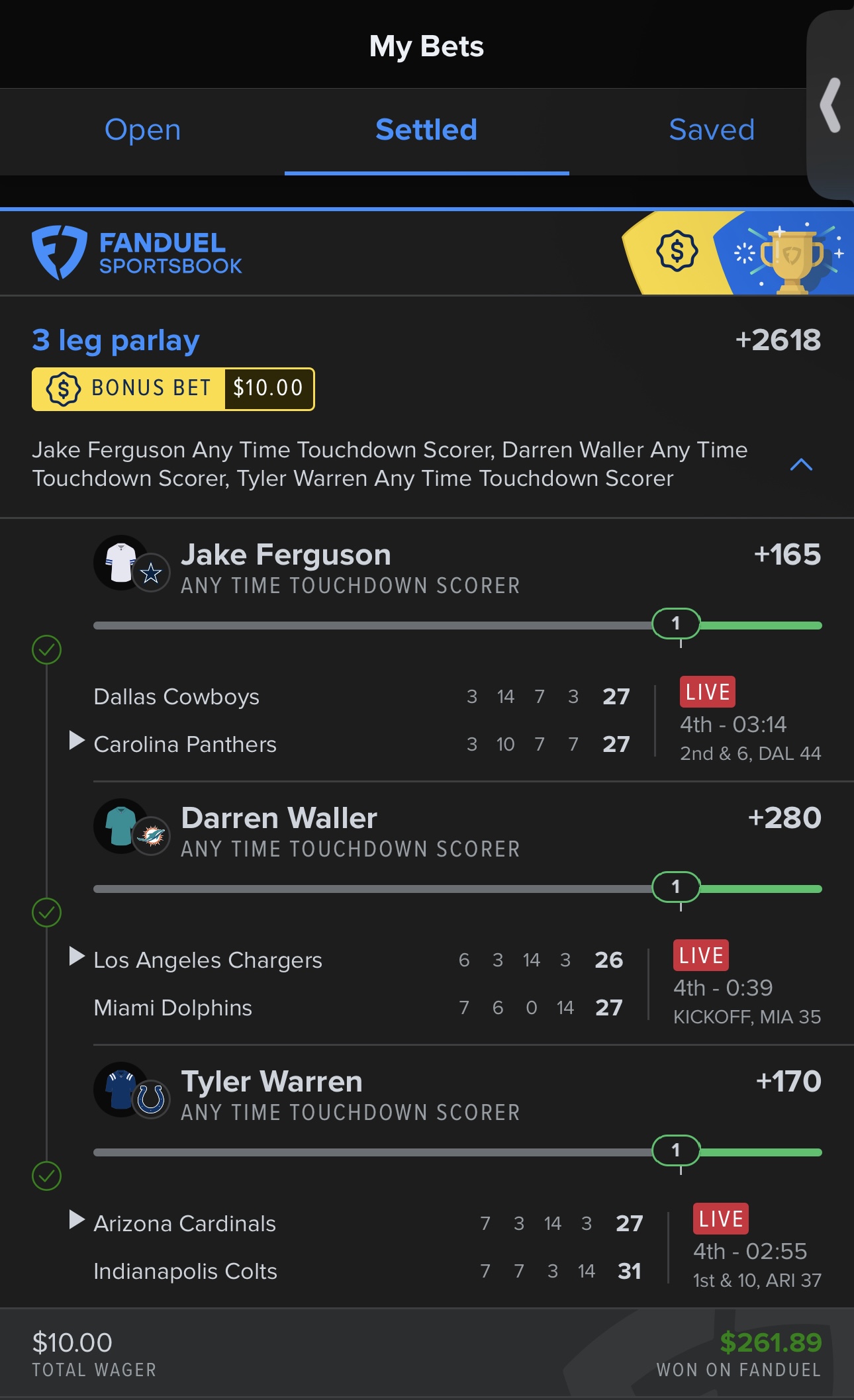Open Tyler Warren touchdown scorer leg
The width and height of the screenshot is (854, 1400).
click(x=271, y=1082)
